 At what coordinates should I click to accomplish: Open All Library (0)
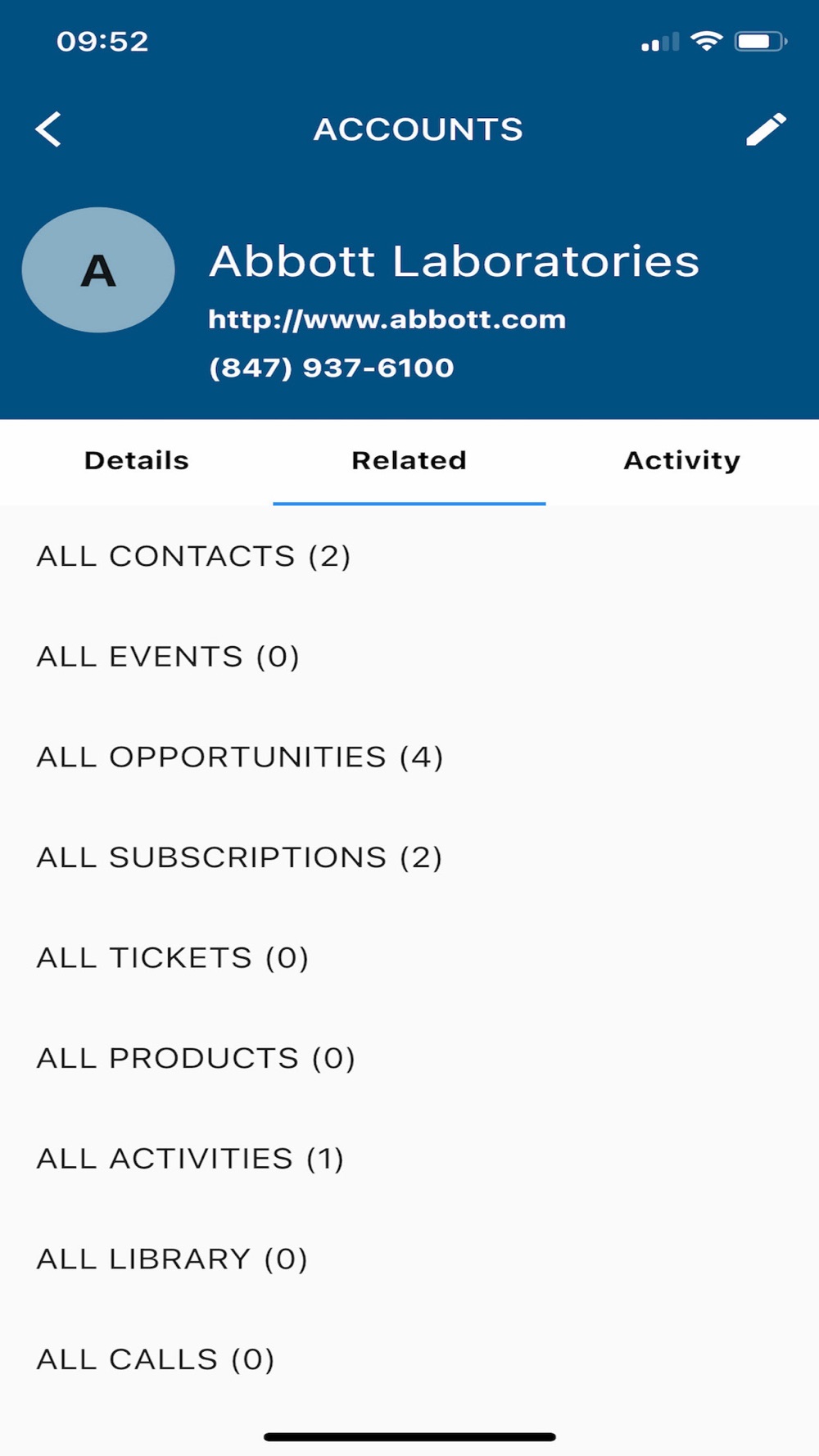click(409, 1259)
